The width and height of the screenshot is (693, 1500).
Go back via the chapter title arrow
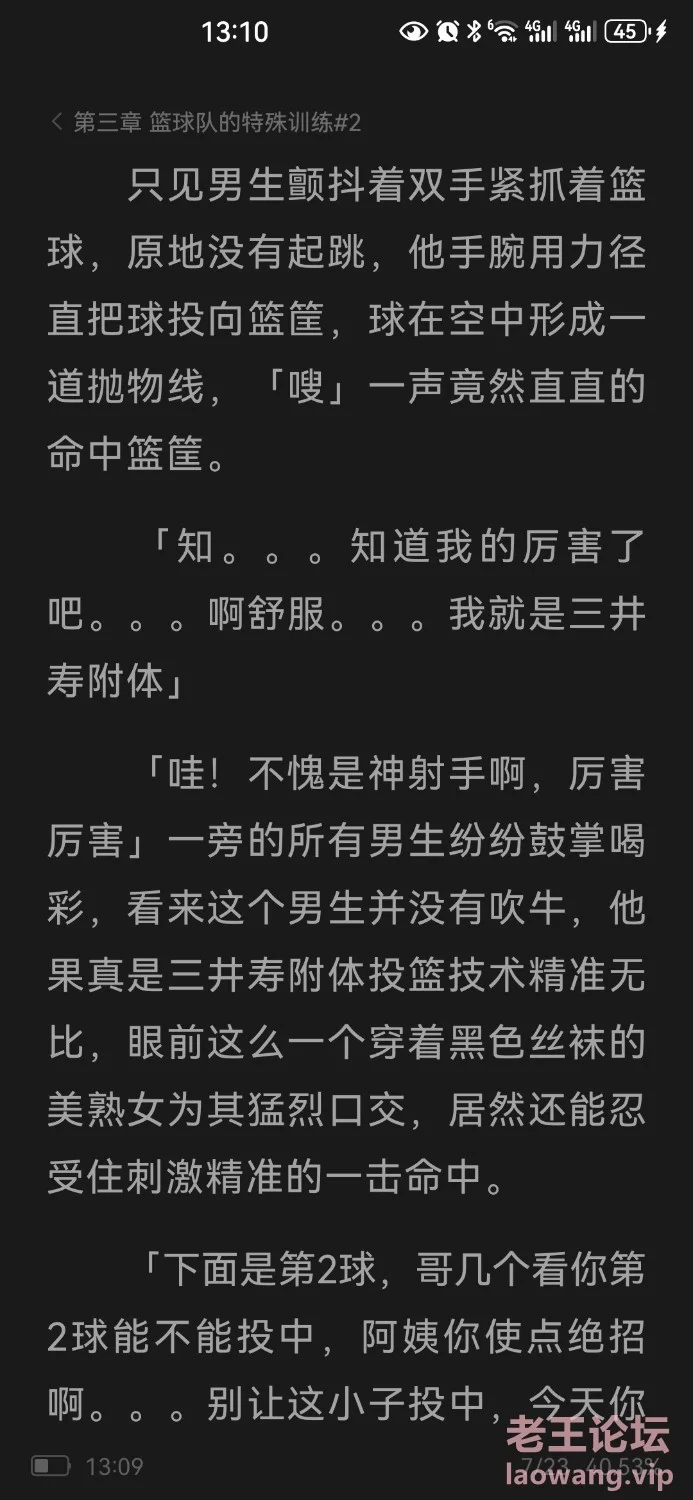coord(56,123)
